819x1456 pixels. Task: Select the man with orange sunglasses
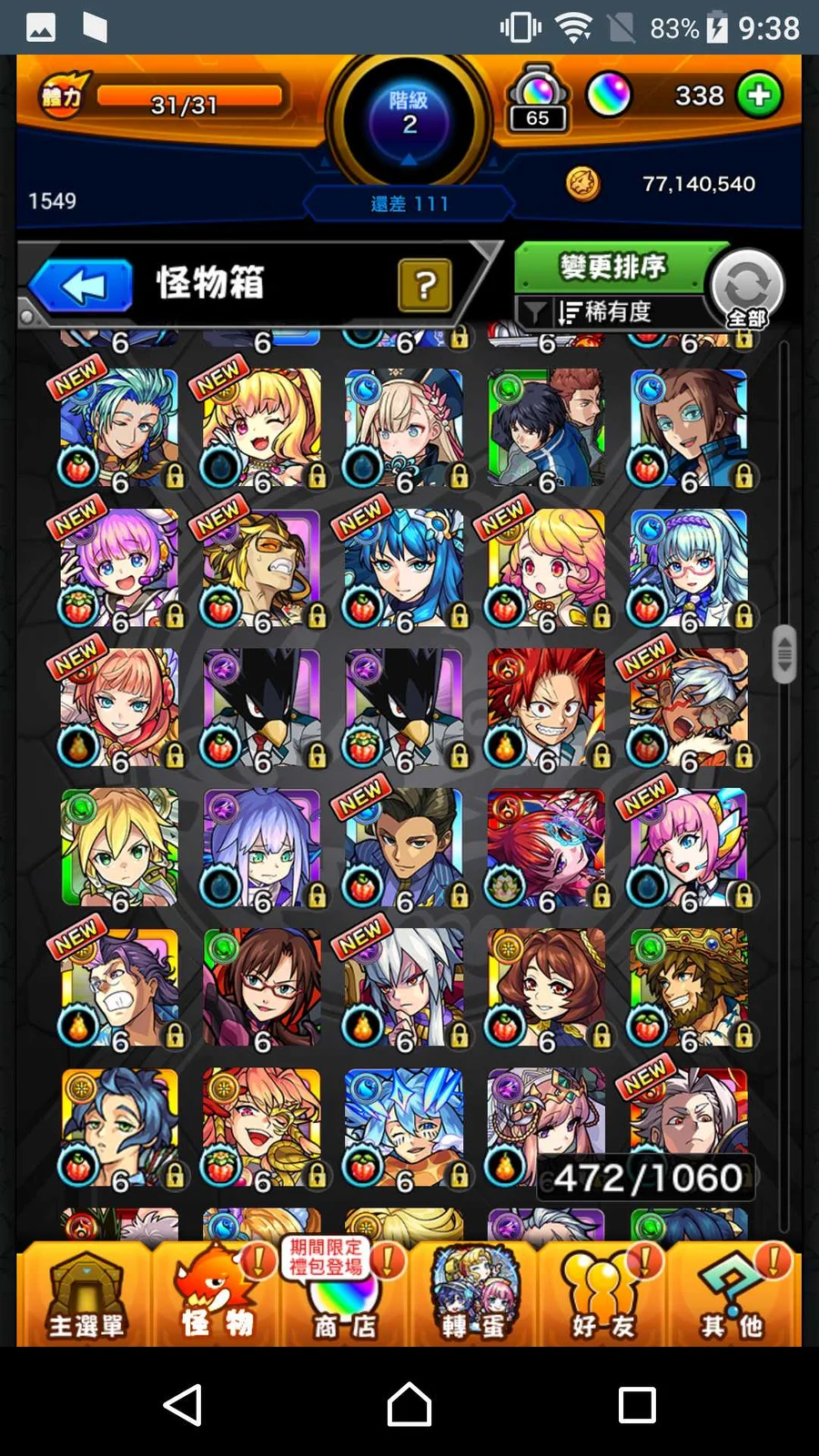pyautogui.click(x=261, y=567)
